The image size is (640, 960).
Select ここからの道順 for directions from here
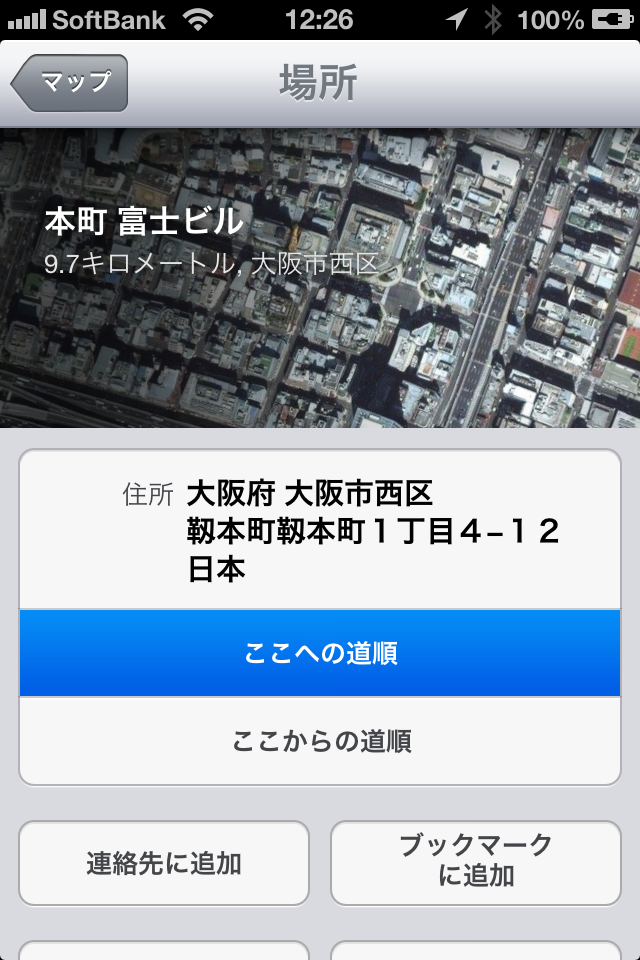320,741
